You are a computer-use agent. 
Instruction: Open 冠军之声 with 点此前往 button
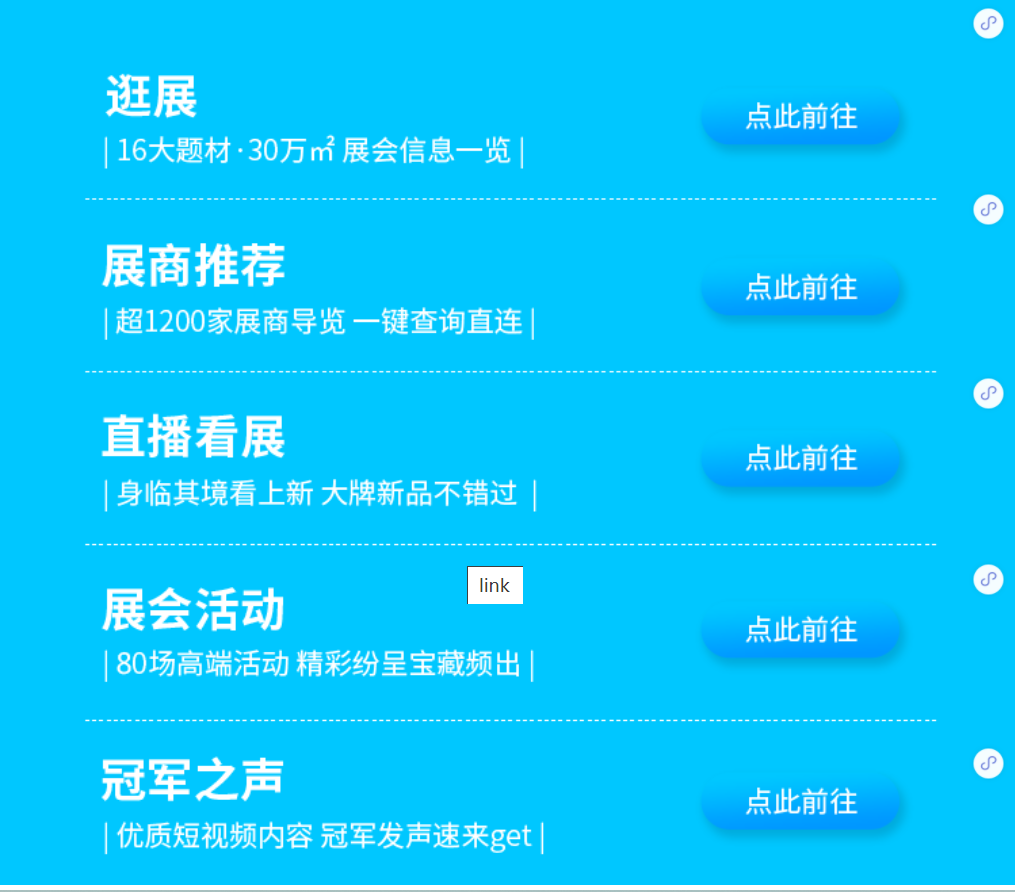coord(801,802)
